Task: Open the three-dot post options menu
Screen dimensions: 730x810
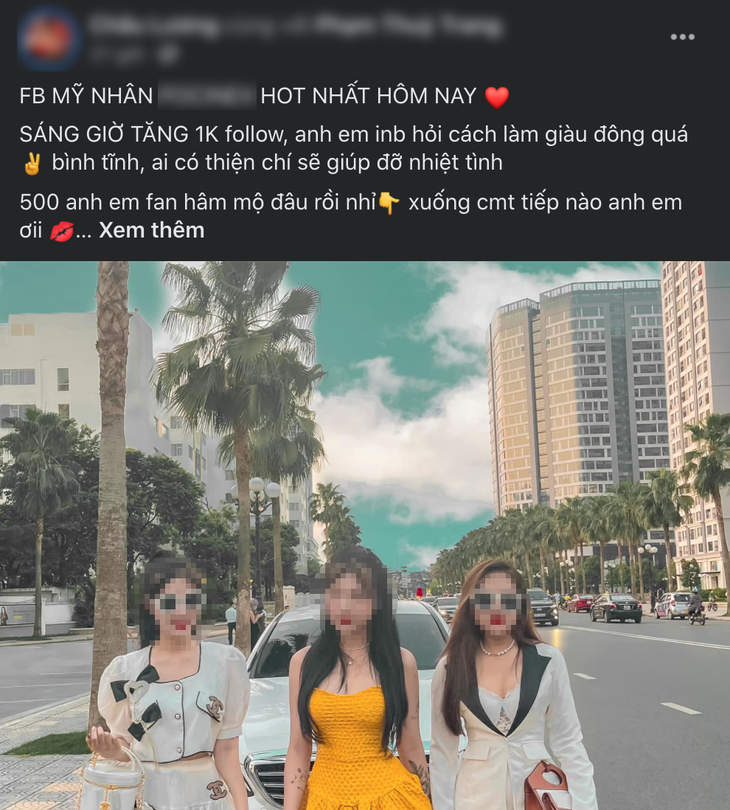Action: 682,37
